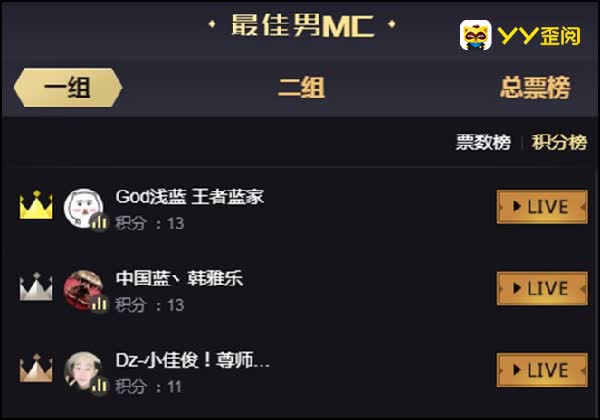Open God浅蓝 王者蓝家 profile row

190,197
